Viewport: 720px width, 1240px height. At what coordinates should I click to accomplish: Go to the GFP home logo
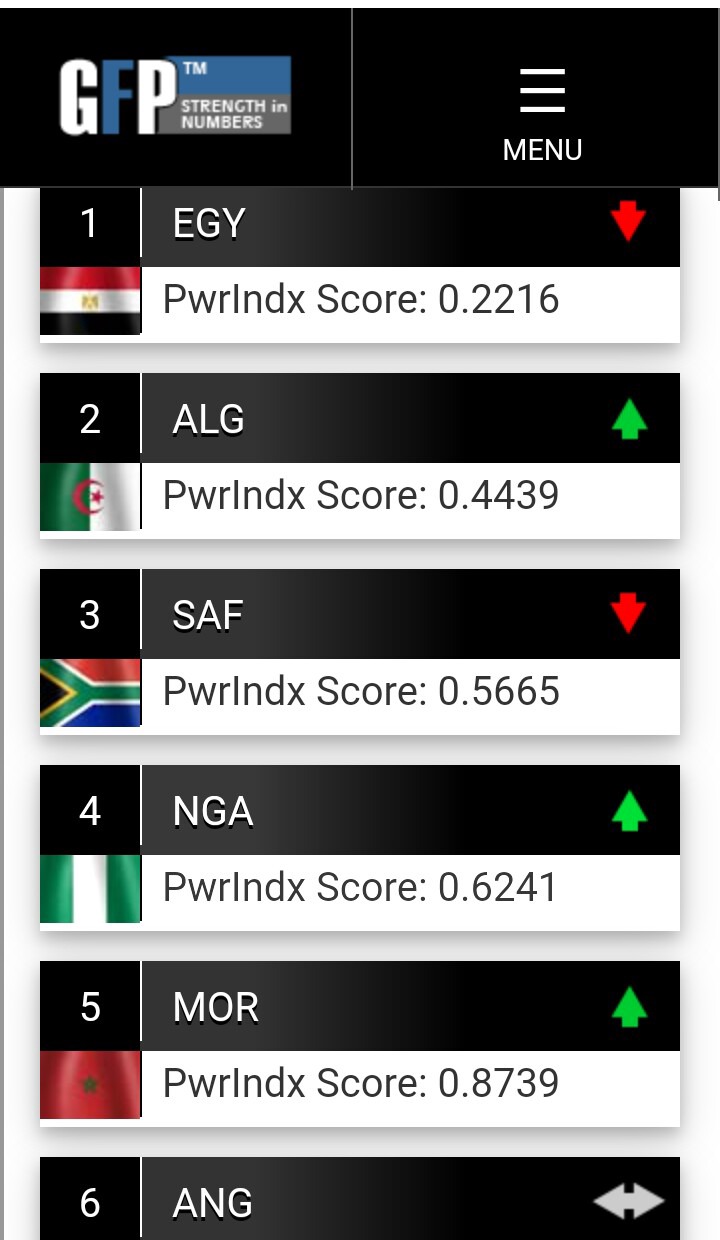click(x=175, y=96)
